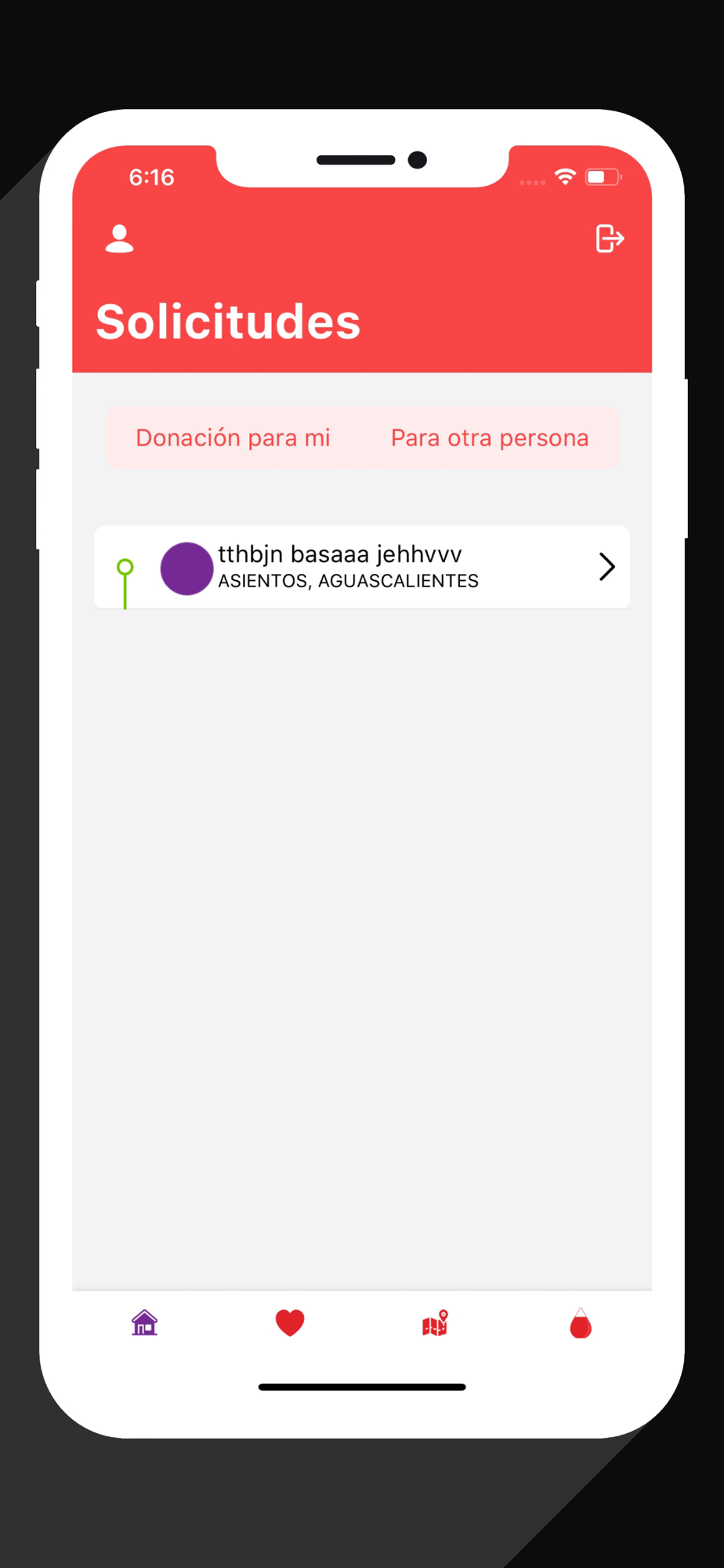Open the user profile icon
This screenshot has width=724, height=1568.
coord(119,238)
